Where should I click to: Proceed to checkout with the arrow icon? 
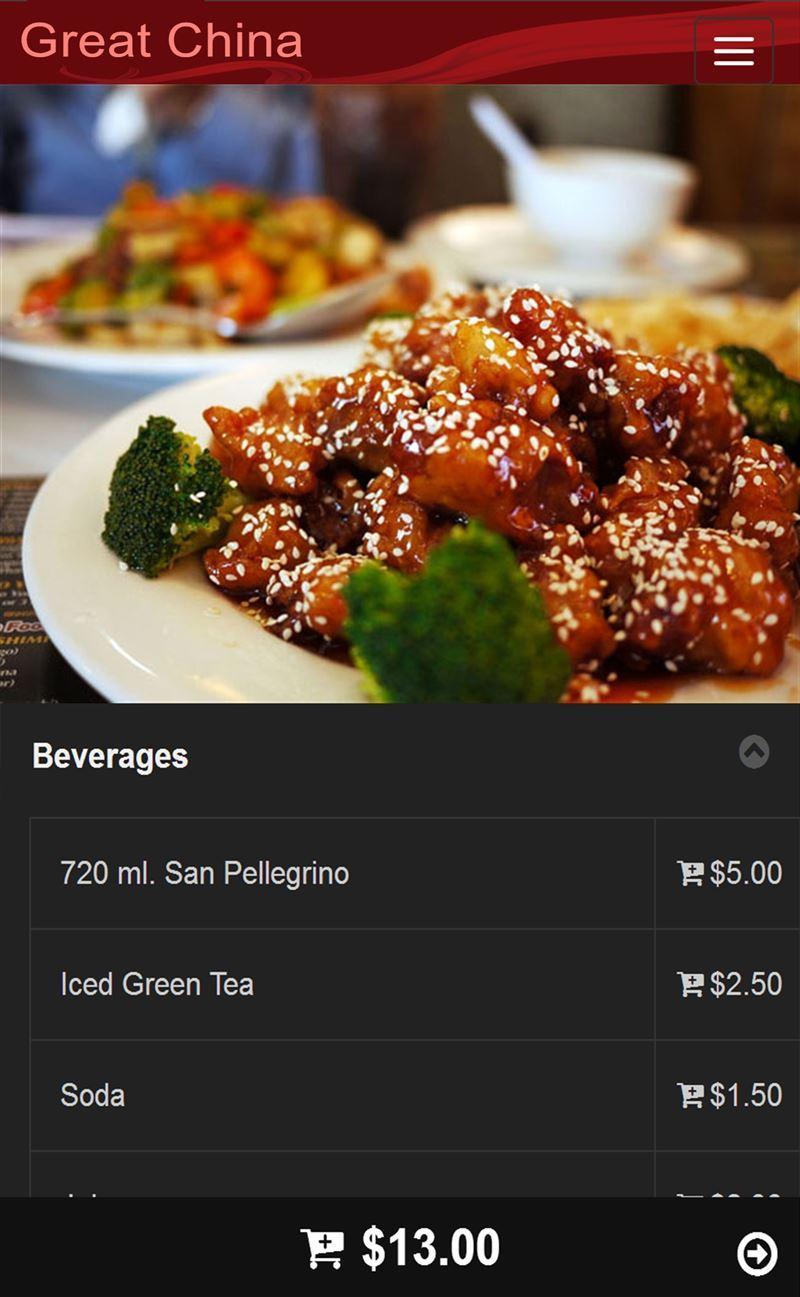(757, 1253)
